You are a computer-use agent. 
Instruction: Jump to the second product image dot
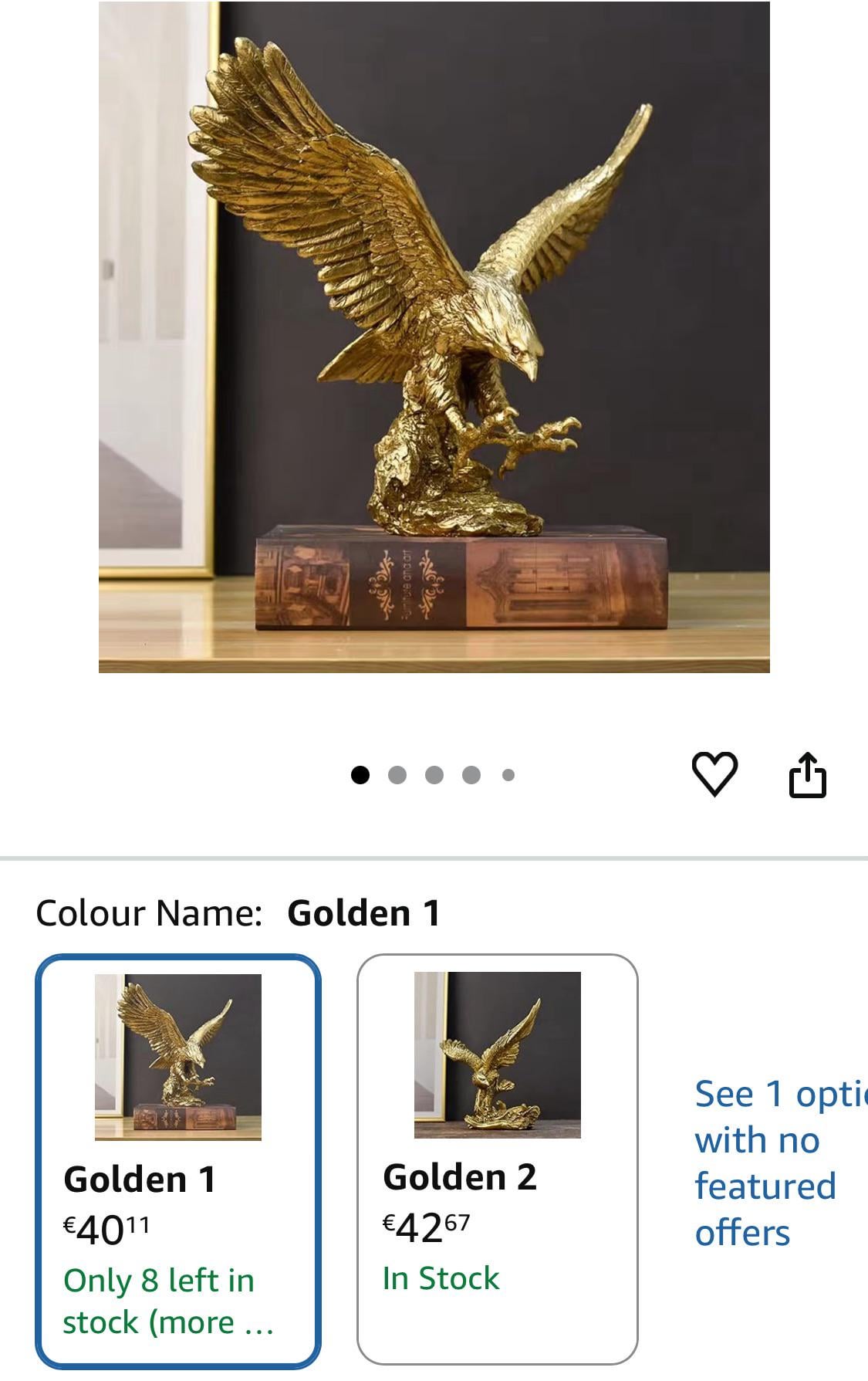coord(397,775)
